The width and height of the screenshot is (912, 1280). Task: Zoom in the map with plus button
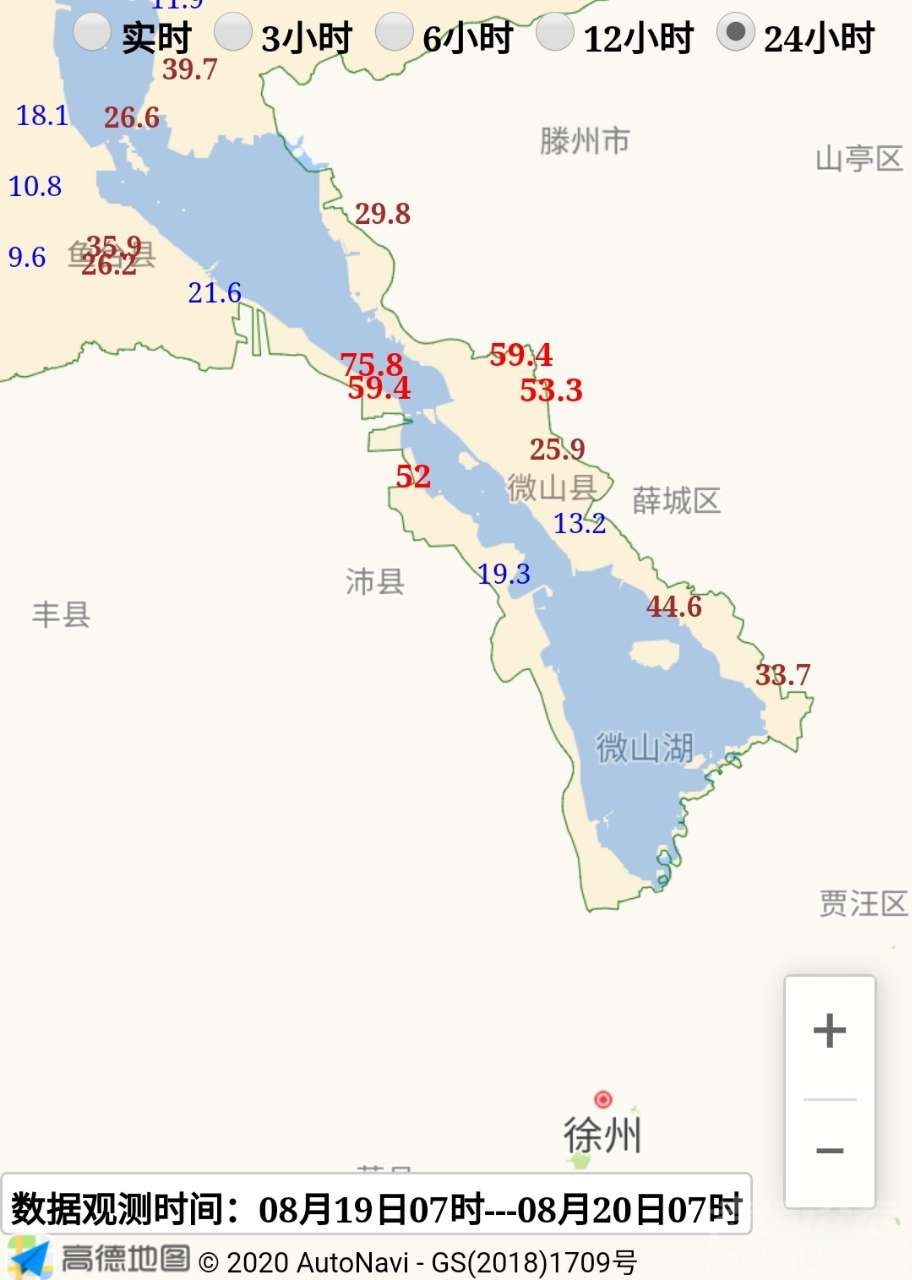(830, 1032)
